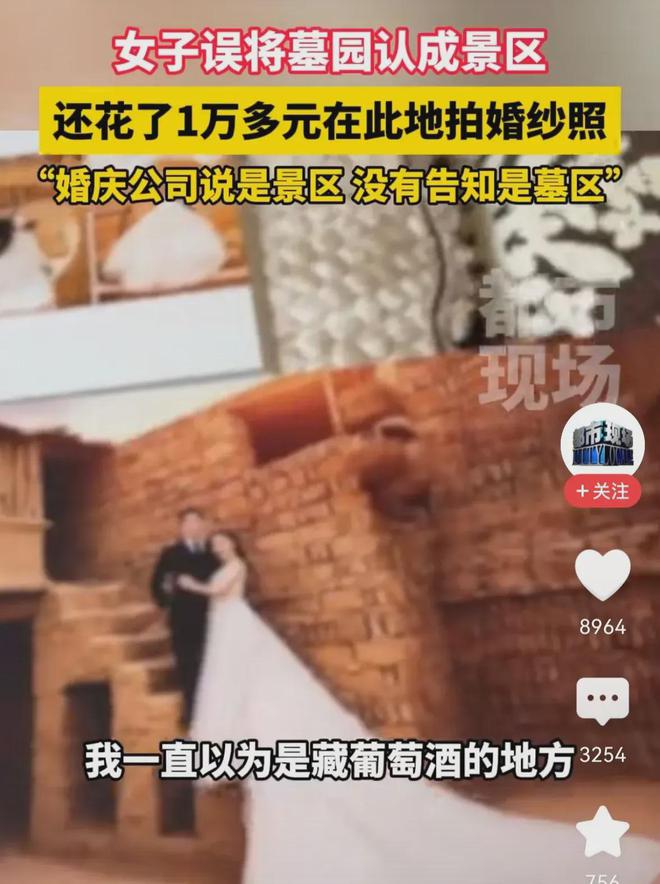Follow the account via +关注

coord(602,491)
